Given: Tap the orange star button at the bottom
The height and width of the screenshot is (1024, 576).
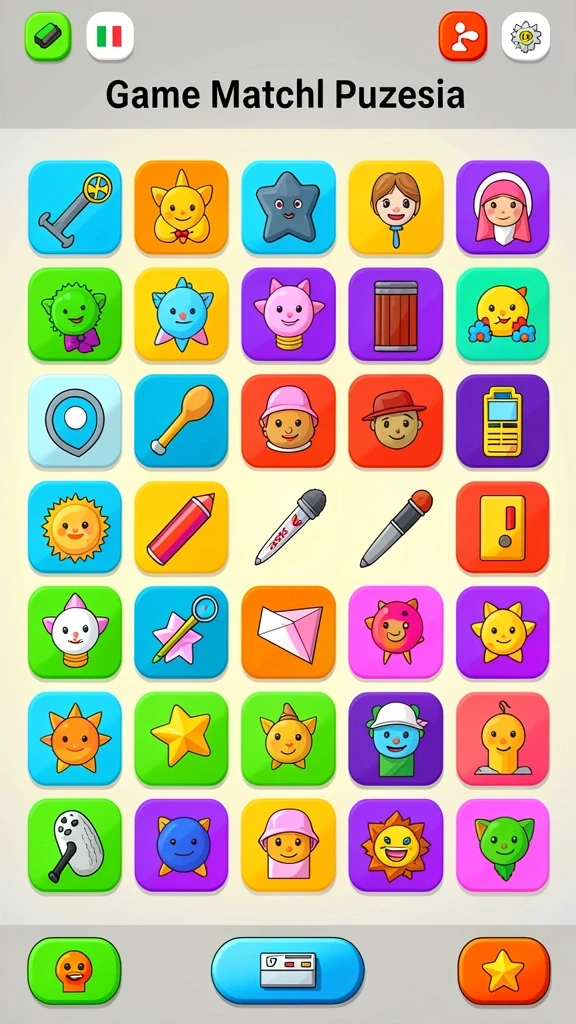Looking at the screenshot, I should pyautogui.click(x=504, y=970).
